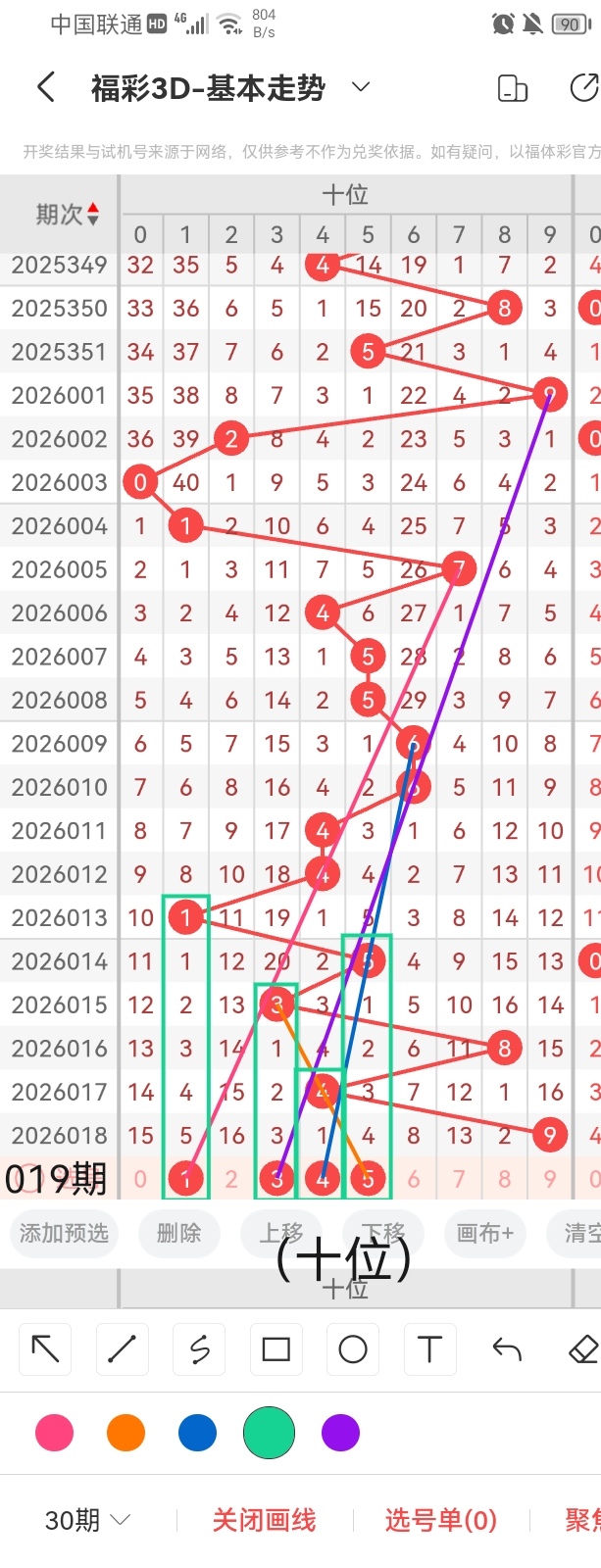Move drawing up with the 上移 button
The height and width of the screenshot is (1568, 601).
coord(281,1233)
